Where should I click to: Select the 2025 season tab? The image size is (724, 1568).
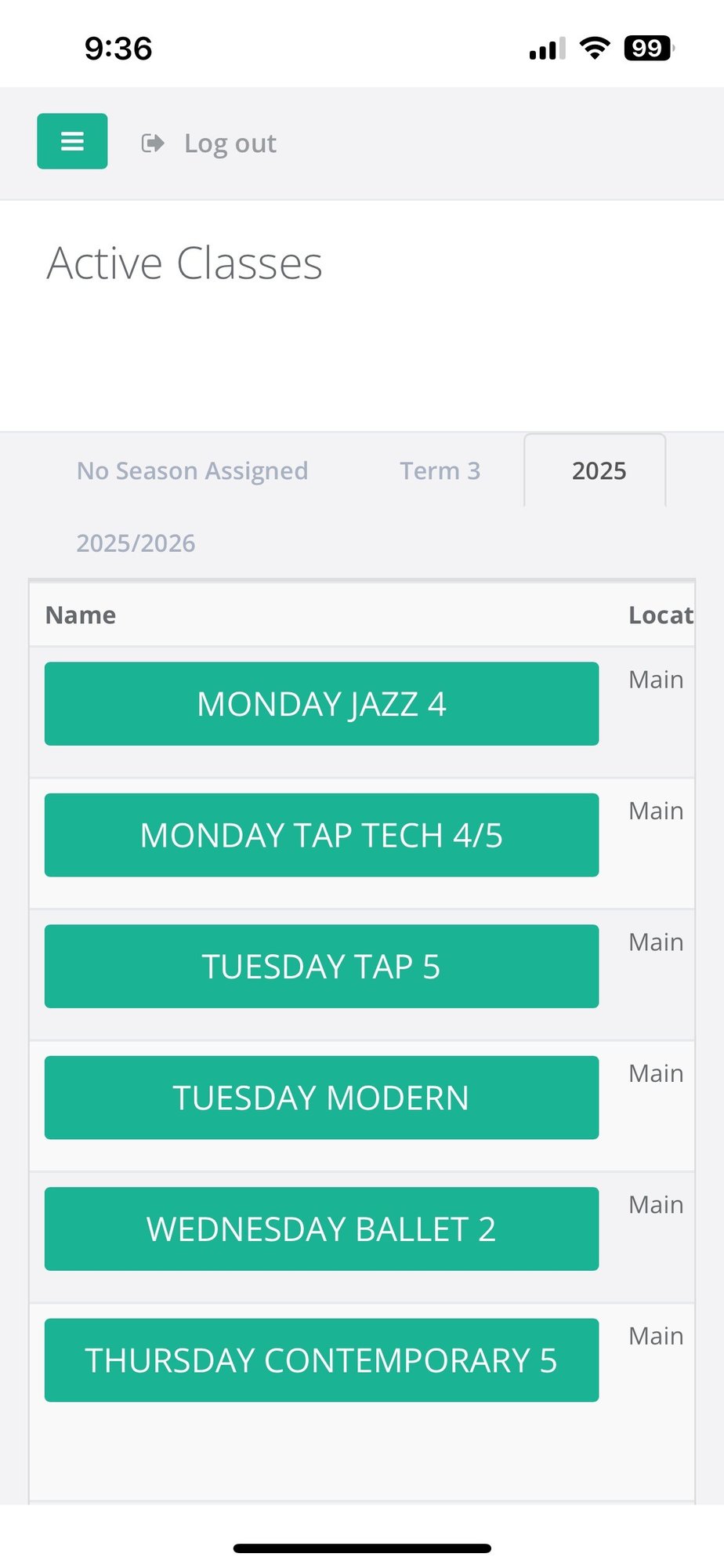point(599,470)
